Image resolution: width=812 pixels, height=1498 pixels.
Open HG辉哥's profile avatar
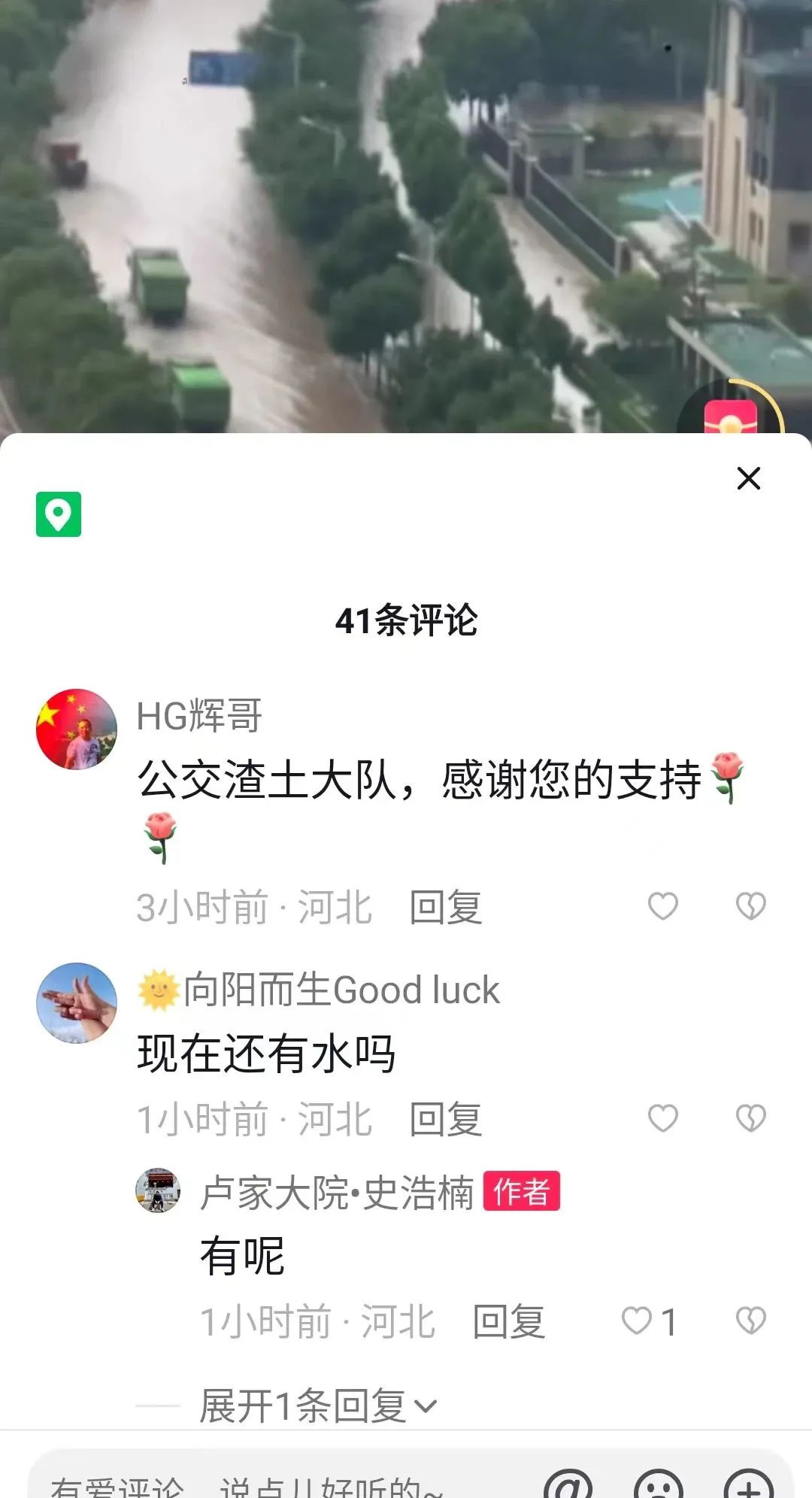(77, 726)
